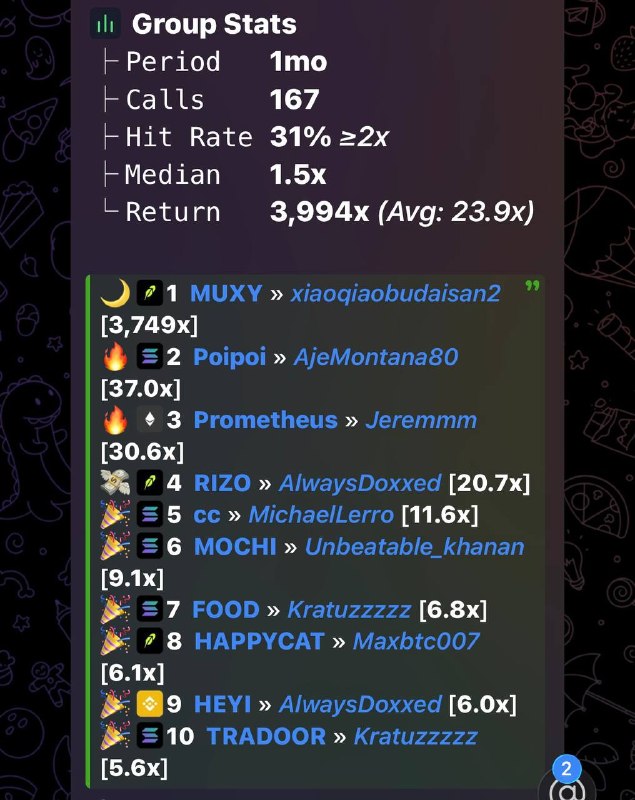Tap the Unbeatable_khanan username link
The height and width of the screenshot is (800, 635).
[x=415, y=546]
